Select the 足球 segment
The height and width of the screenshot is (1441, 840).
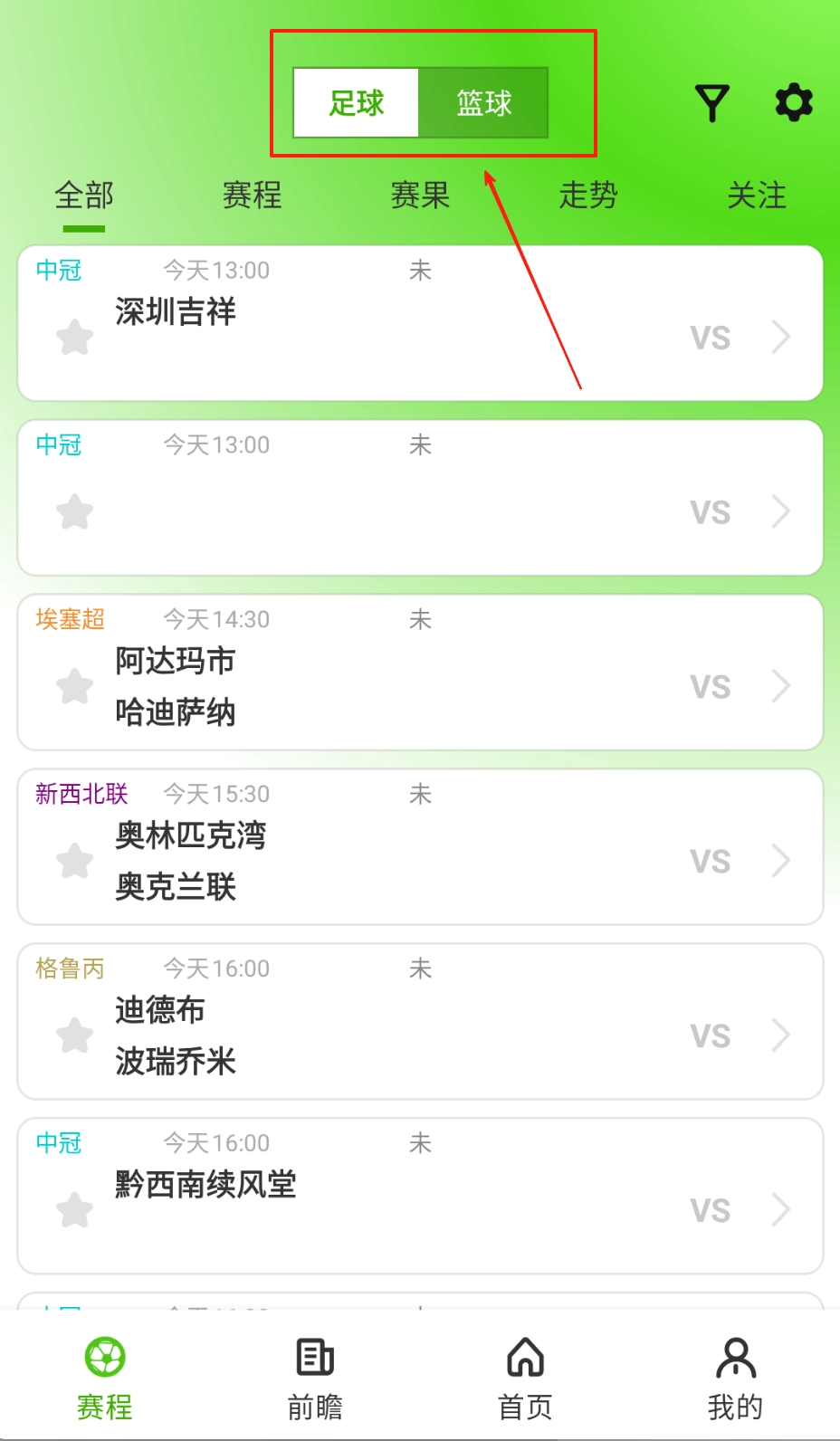pyautogui.click(x=357, y=103)
